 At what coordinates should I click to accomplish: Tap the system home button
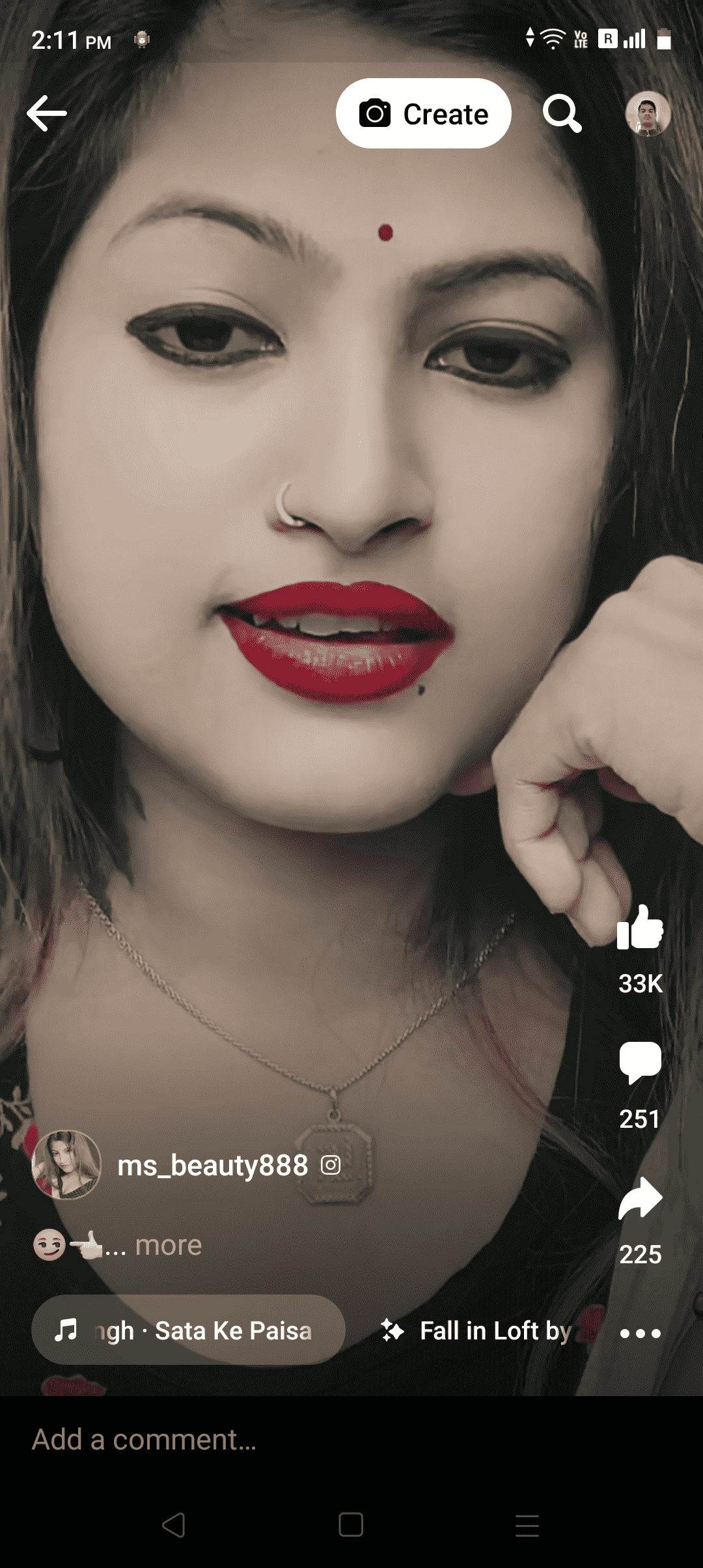click(x=351, y=1524)
